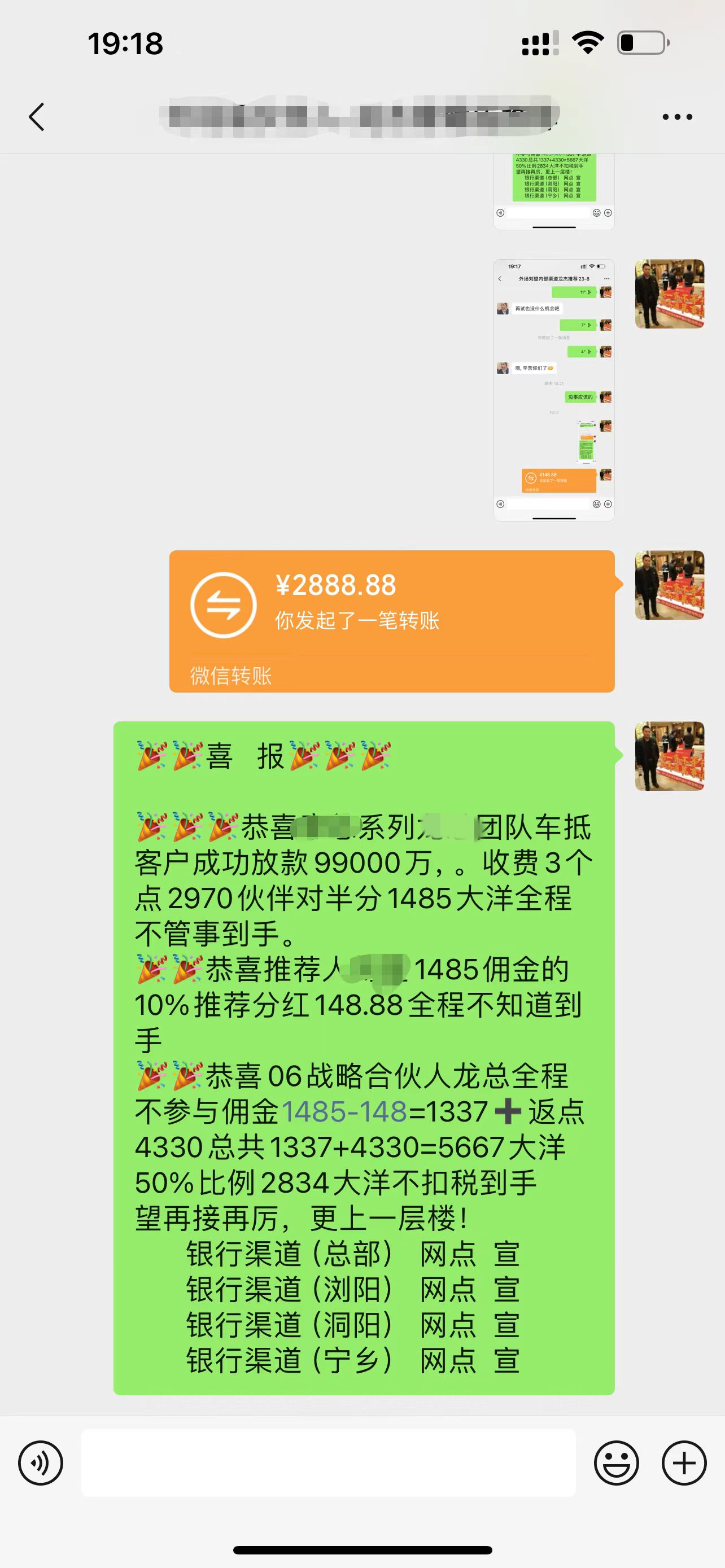Open the plus attachments menu
725x1568 pixels.
[x=684, y=1462]
